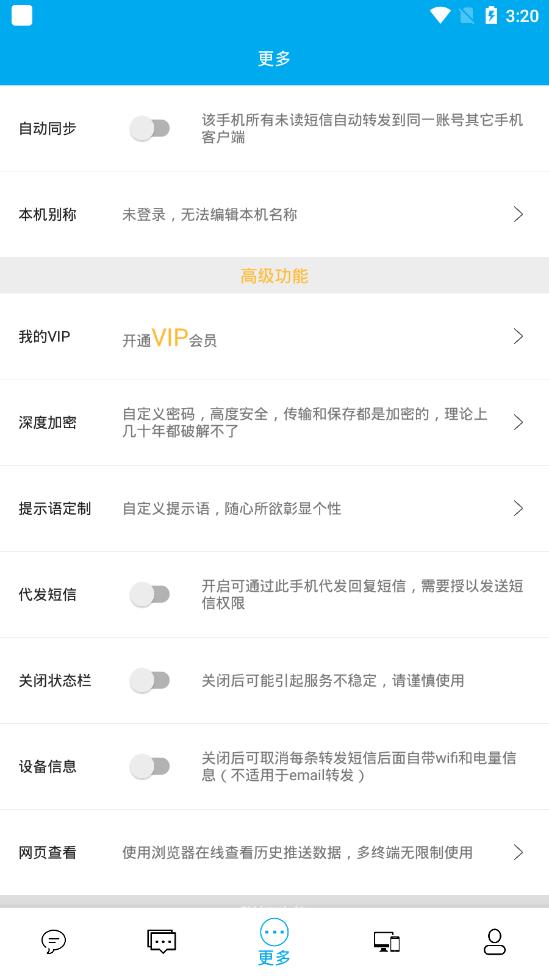Image resolution: width=549 pixels, height=976 pixels.
Task: Open the 本机别称 row
Action: click(x=274, y=215)
